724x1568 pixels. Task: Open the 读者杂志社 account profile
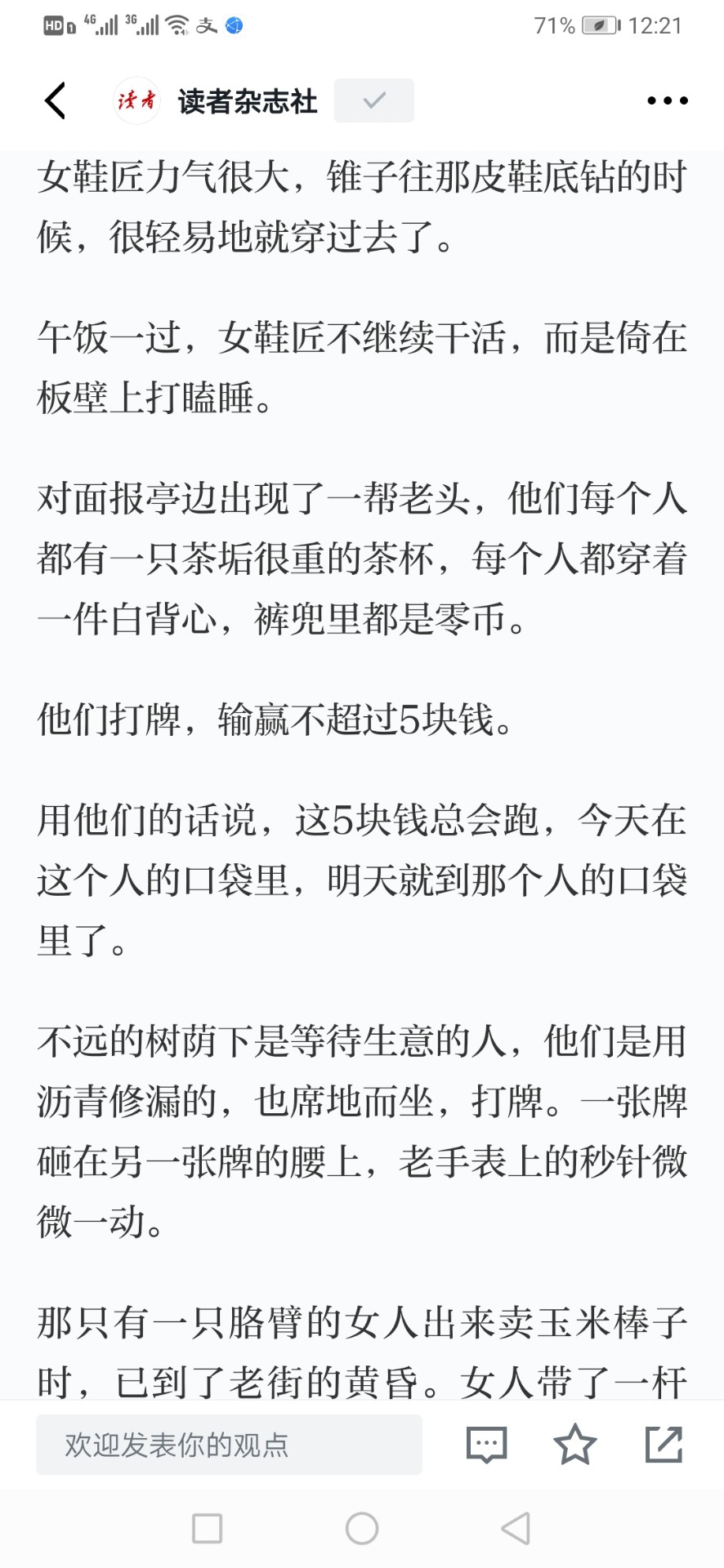[x=216, y=101]
